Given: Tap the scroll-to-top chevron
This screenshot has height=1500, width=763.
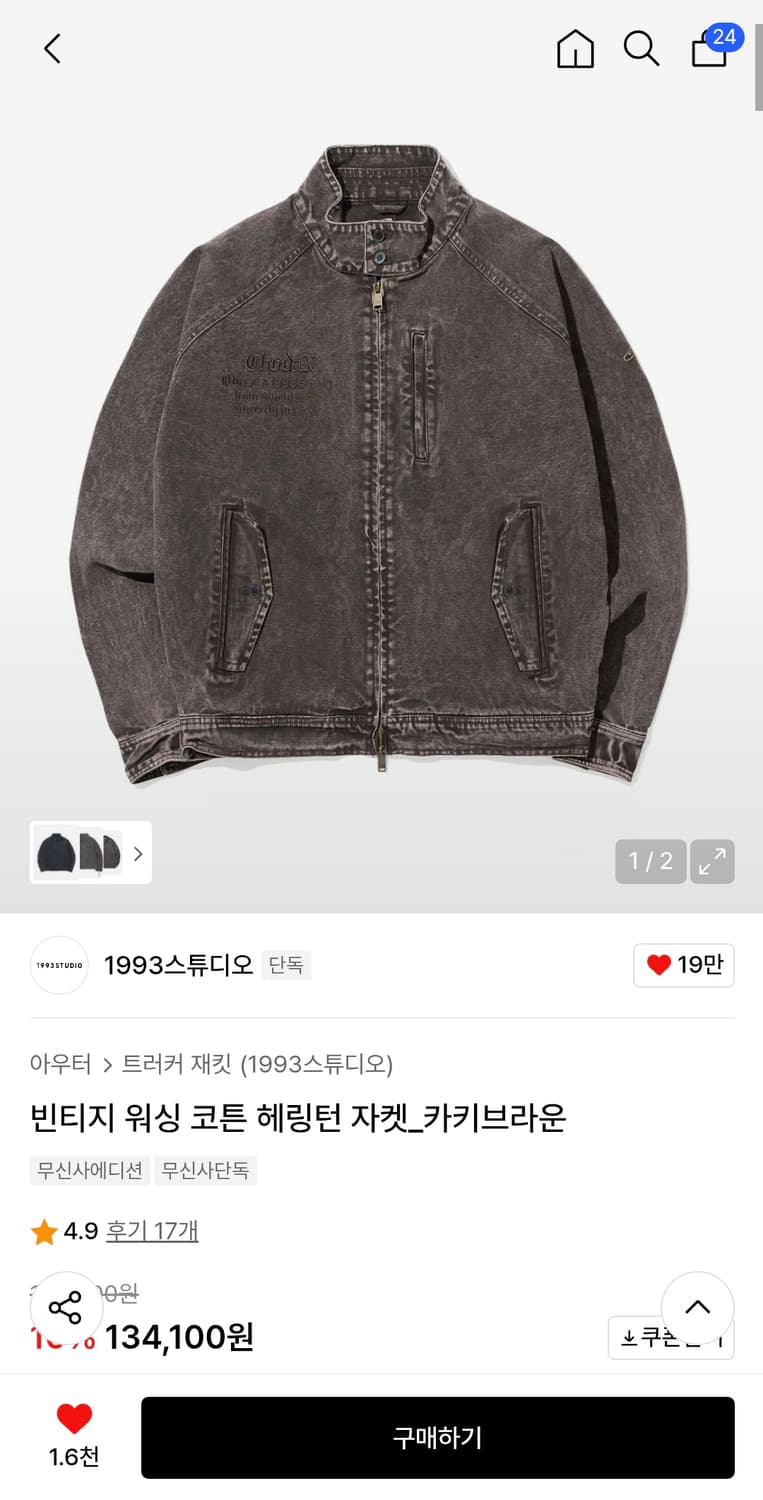Looking at the screenshot, I should coord(697,1307).
